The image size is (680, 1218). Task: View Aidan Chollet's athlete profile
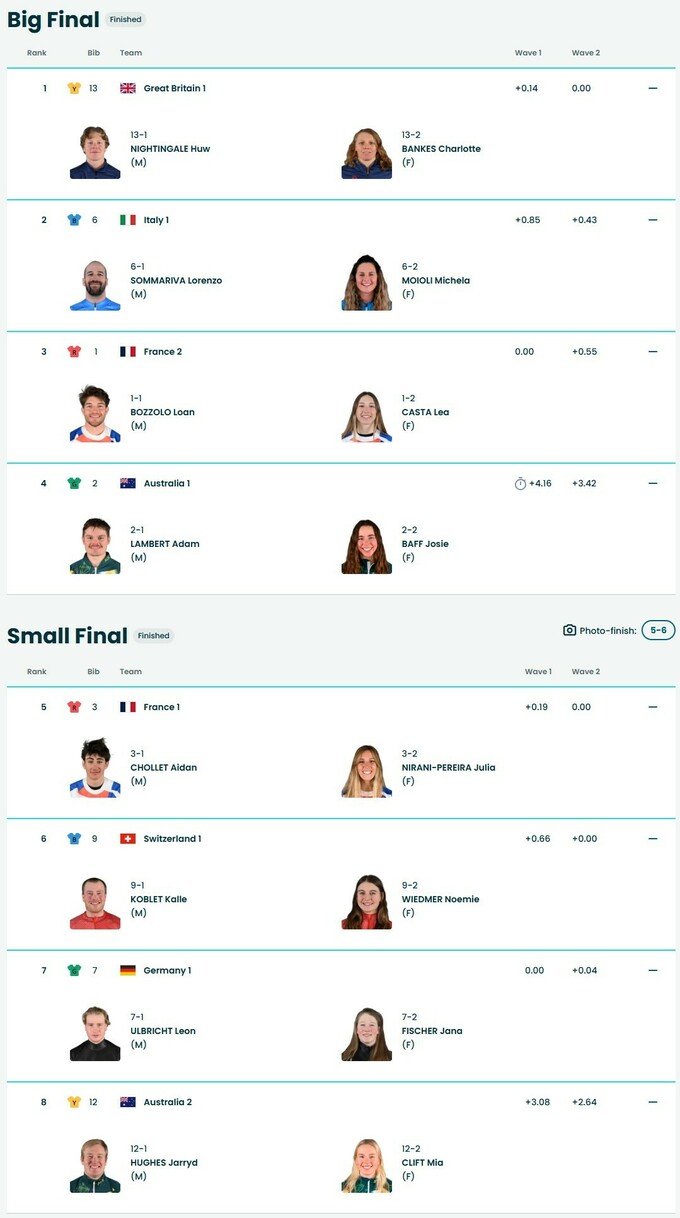tap(163, 768)
